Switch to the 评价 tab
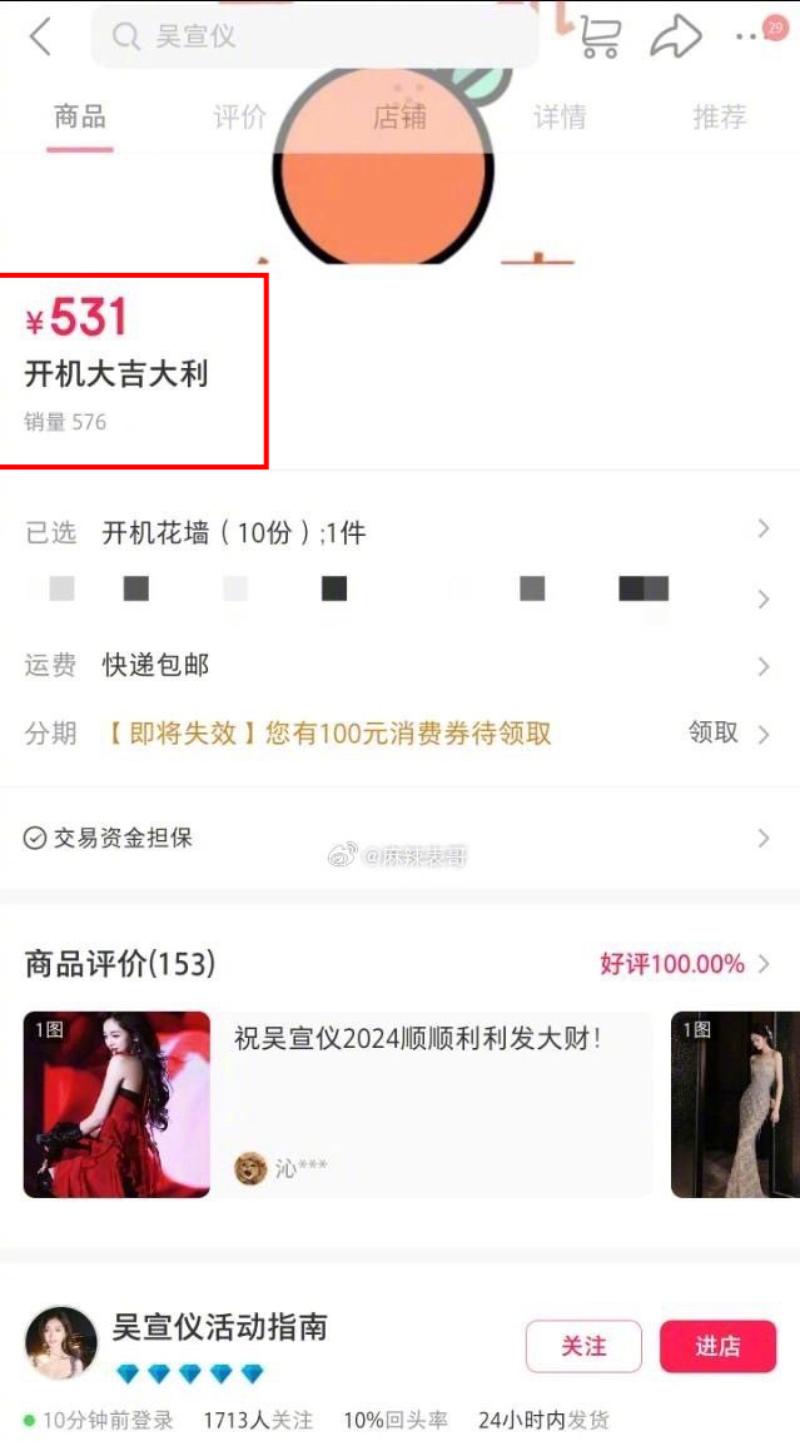 [240, 117]
